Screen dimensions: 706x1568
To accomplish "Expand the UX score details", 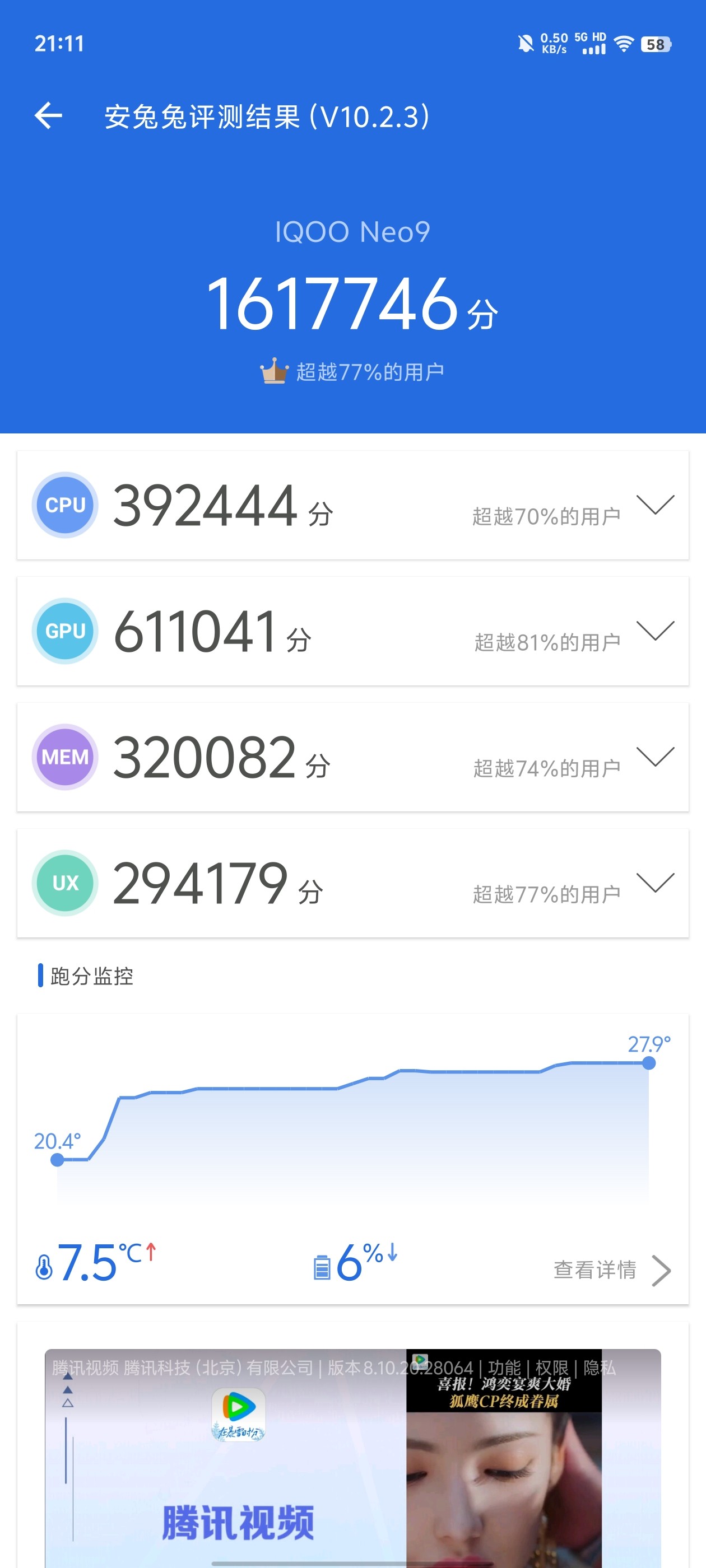I will pos(655,883).
